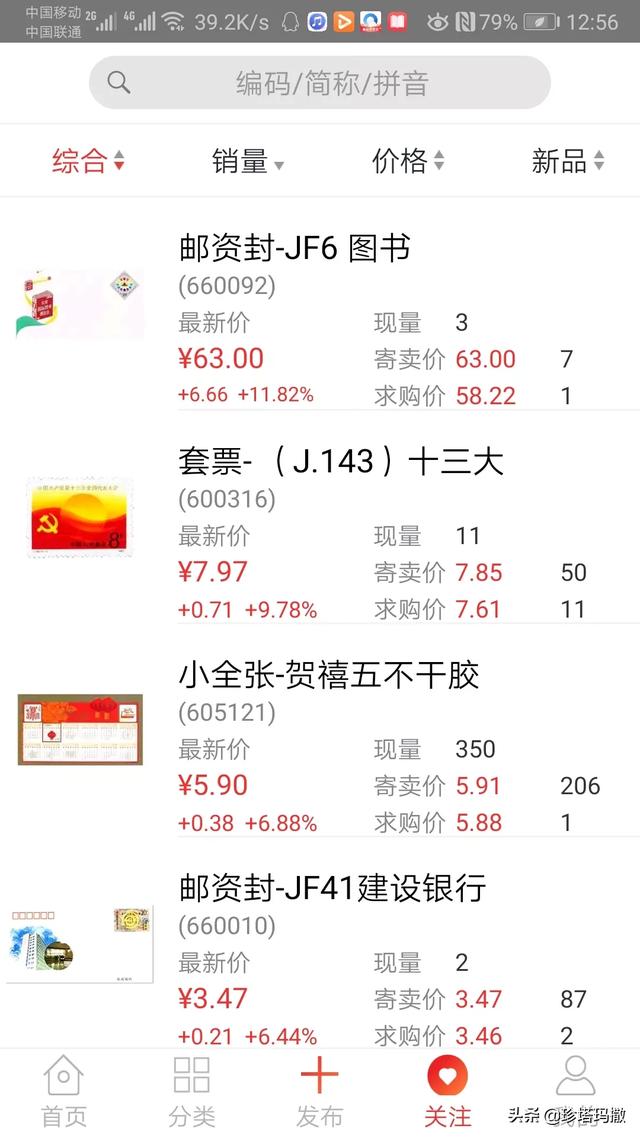
Task: View 套票-（J.143）十三大 details
Action: (341, 461)
